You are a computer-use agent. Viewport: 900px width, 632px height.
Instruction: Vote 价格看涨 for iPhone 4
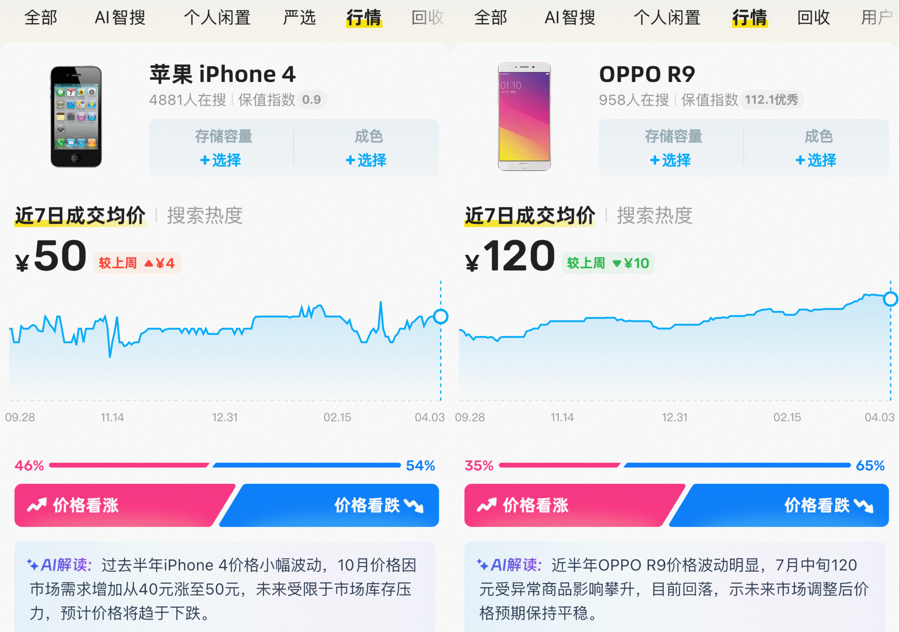coord(120,505)
